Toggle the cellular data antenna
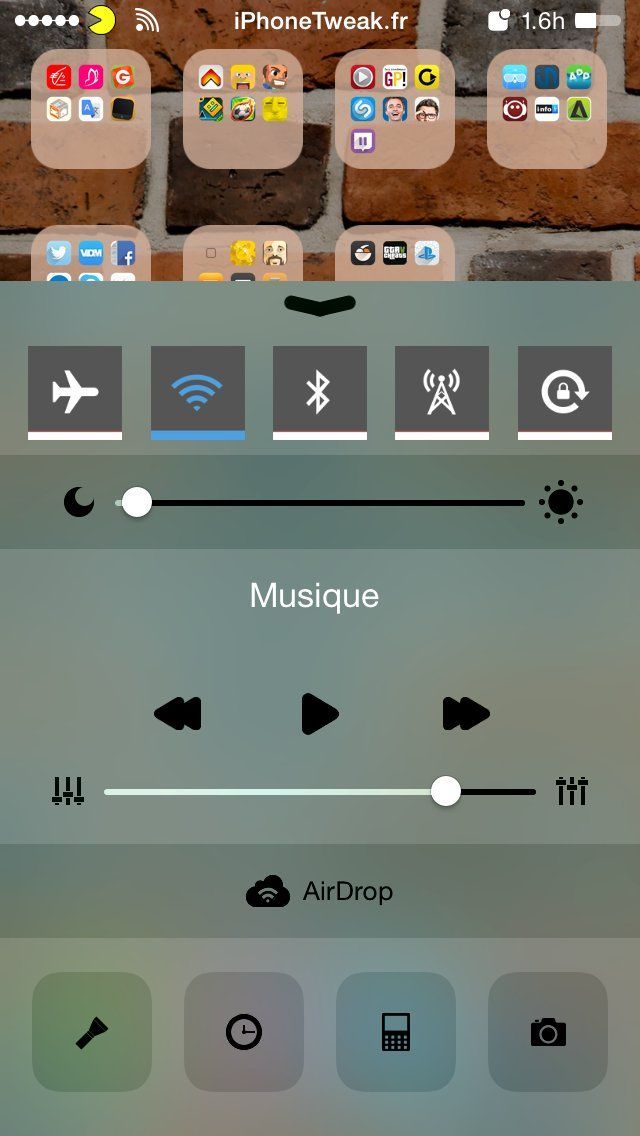This screenshot has height=1136, width=640. point(442,392)
